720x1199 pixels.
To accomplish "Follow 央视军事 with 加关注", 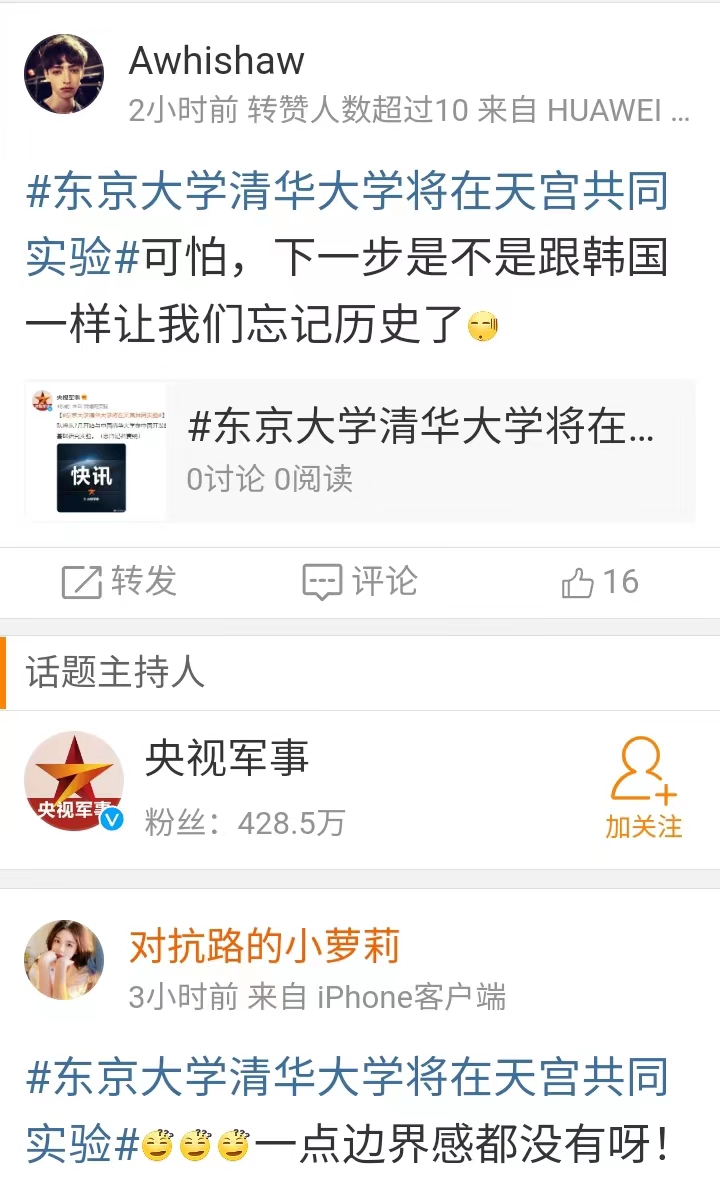I will click(644, 788).
